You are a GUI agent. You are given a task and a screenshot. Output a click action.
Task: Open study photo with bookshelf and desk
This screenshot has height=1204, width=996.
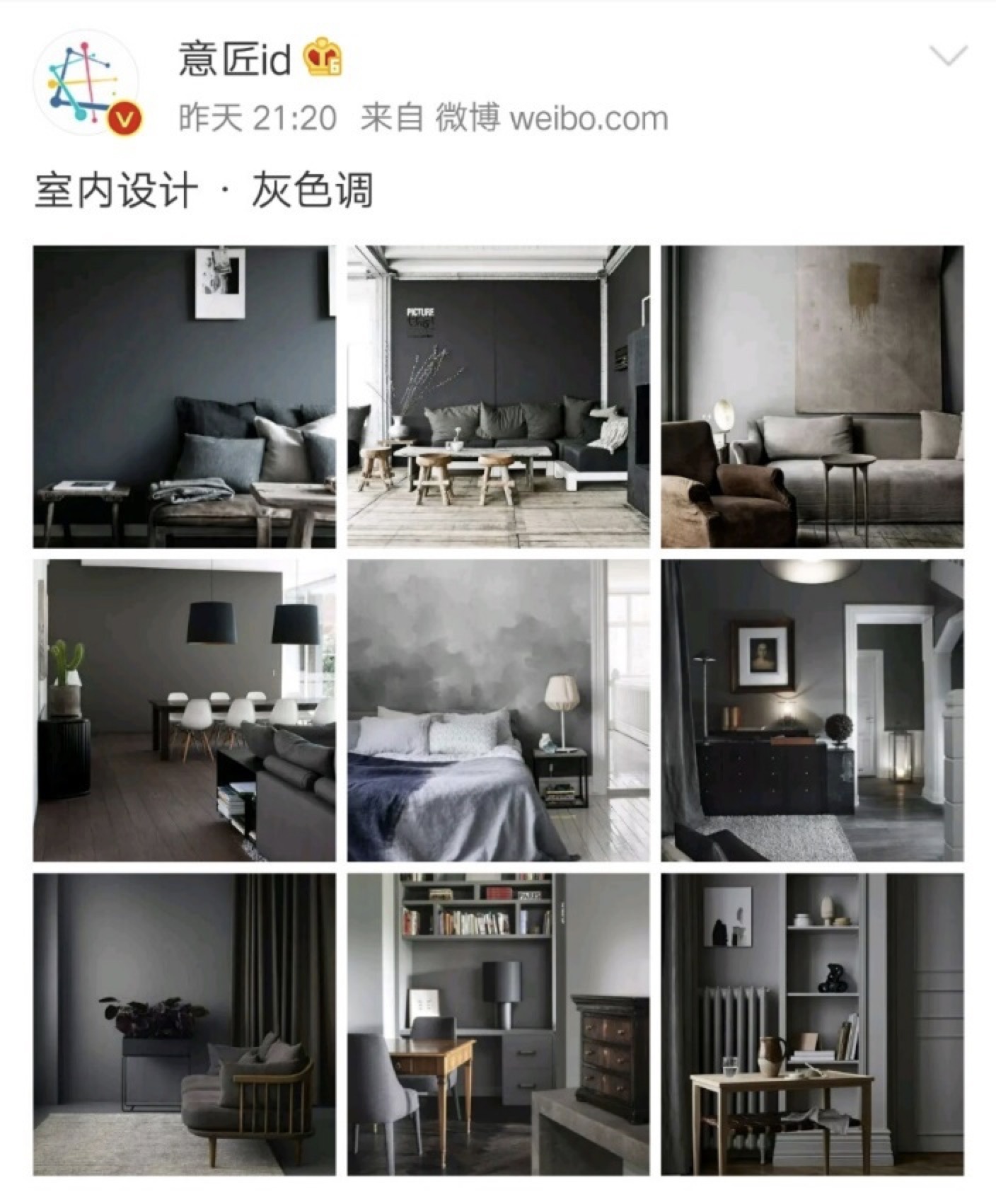click(498, 1024)
